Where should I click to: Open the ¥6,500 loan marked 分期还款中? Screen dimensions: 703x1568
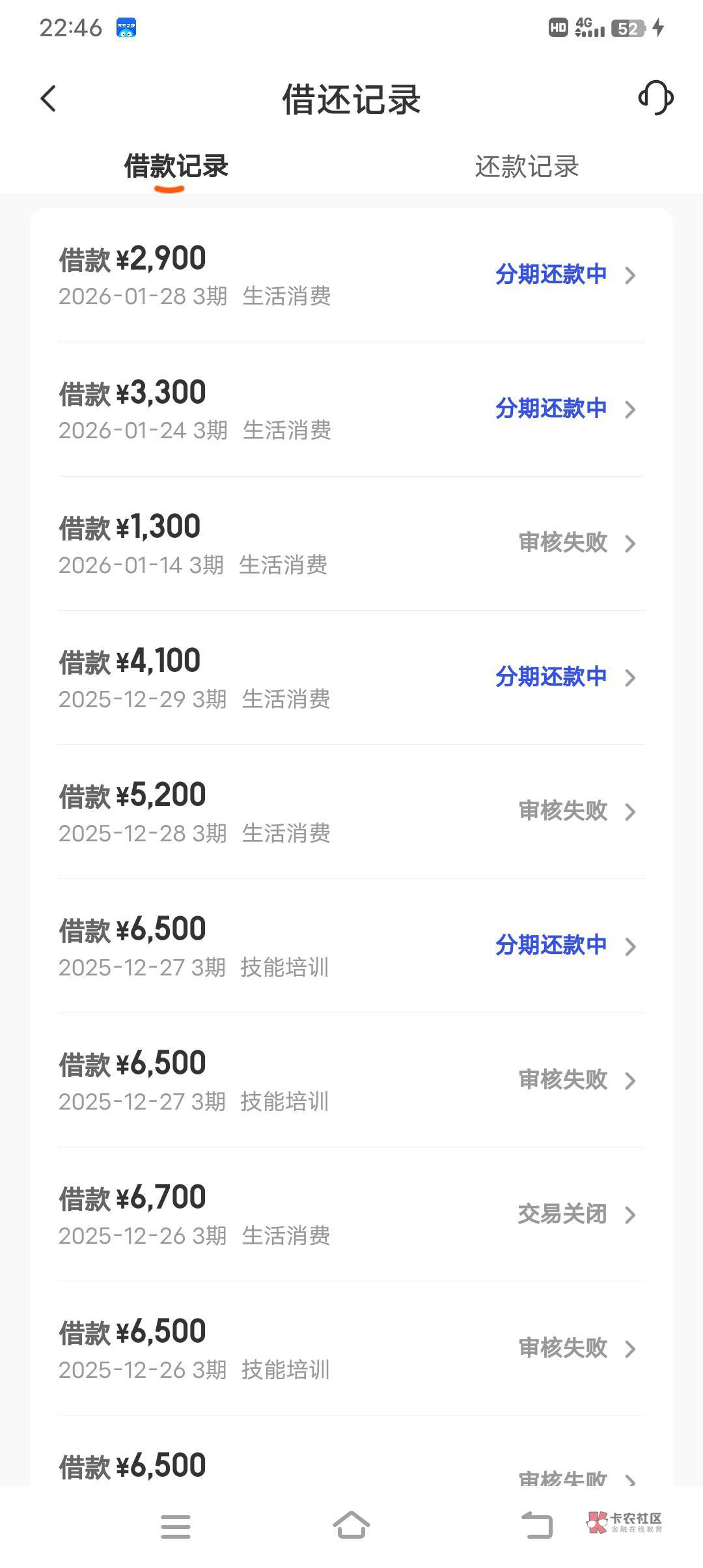[x=351, y=946]
